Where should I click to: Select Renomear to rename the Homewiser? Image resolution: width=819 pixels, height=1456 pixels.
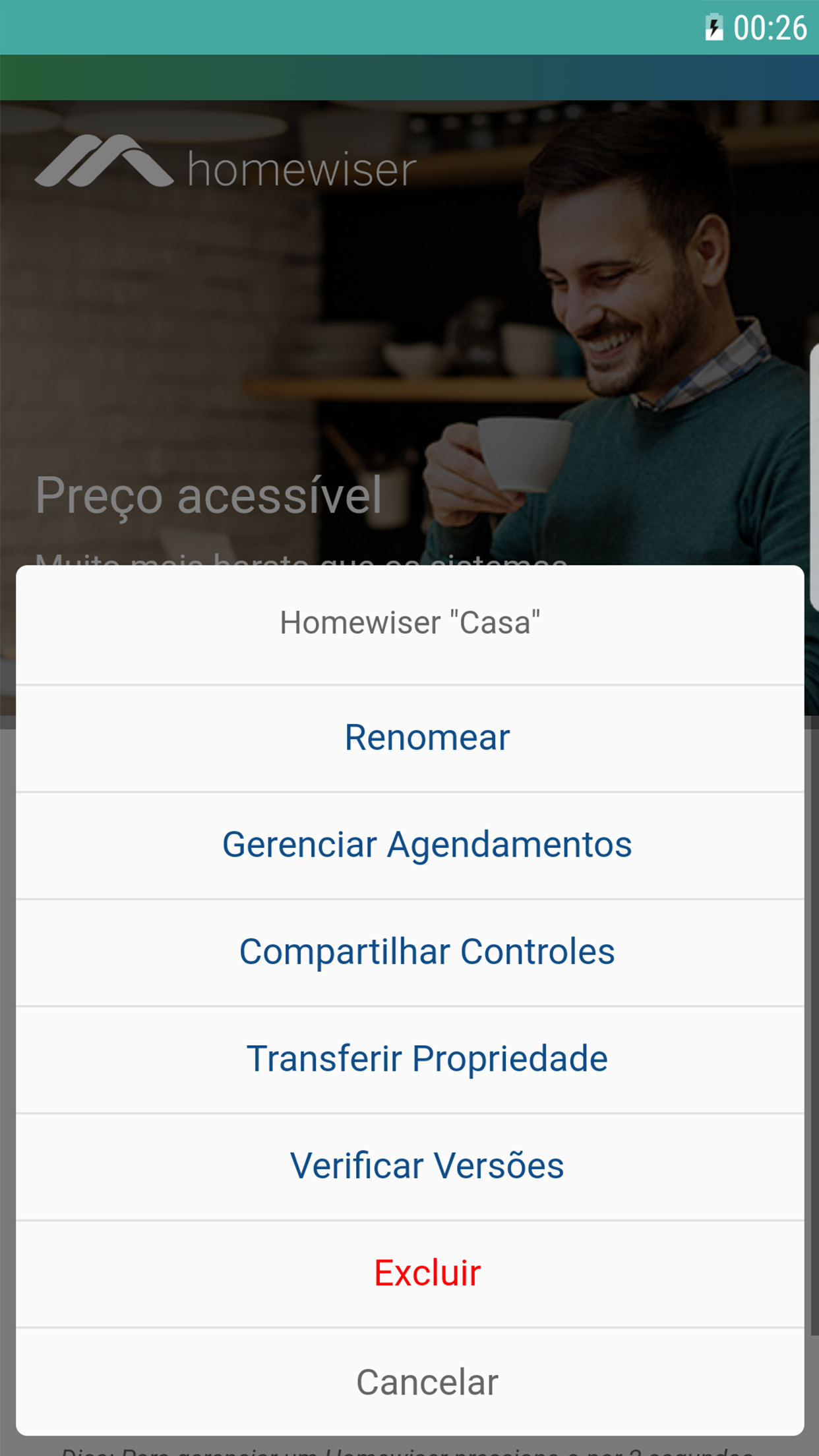[427, 737]
